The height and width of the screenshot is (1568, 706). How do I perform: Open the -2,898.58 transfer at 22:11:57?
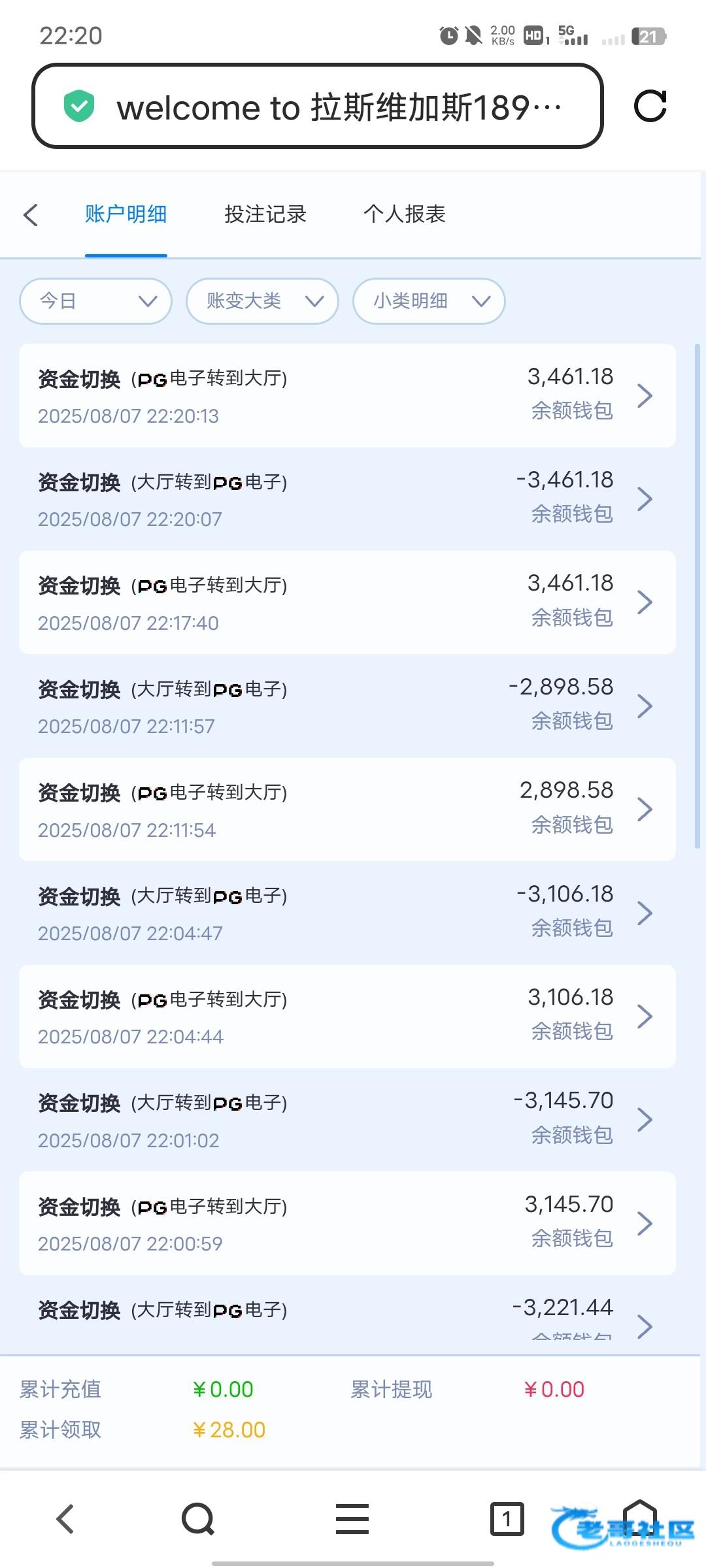347,706
